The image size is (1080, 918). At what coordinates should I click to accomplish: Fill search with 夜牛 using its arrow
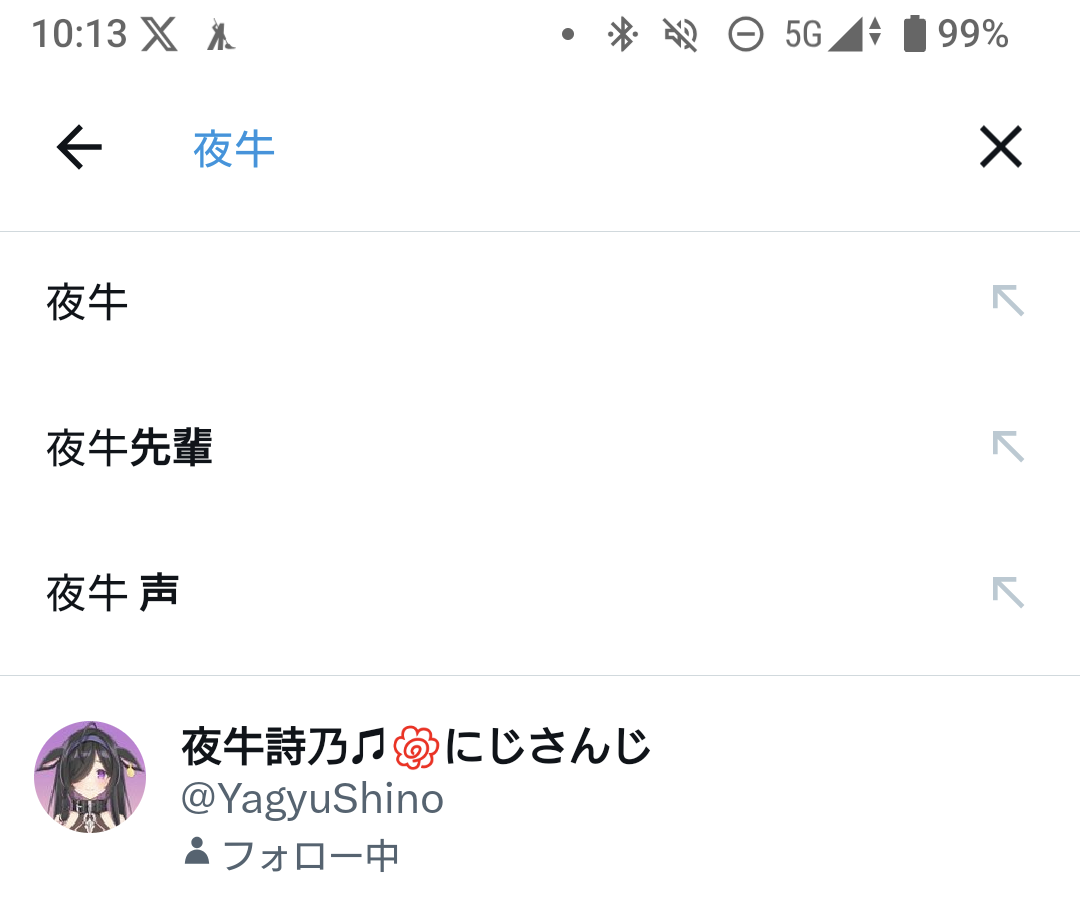1007,301
